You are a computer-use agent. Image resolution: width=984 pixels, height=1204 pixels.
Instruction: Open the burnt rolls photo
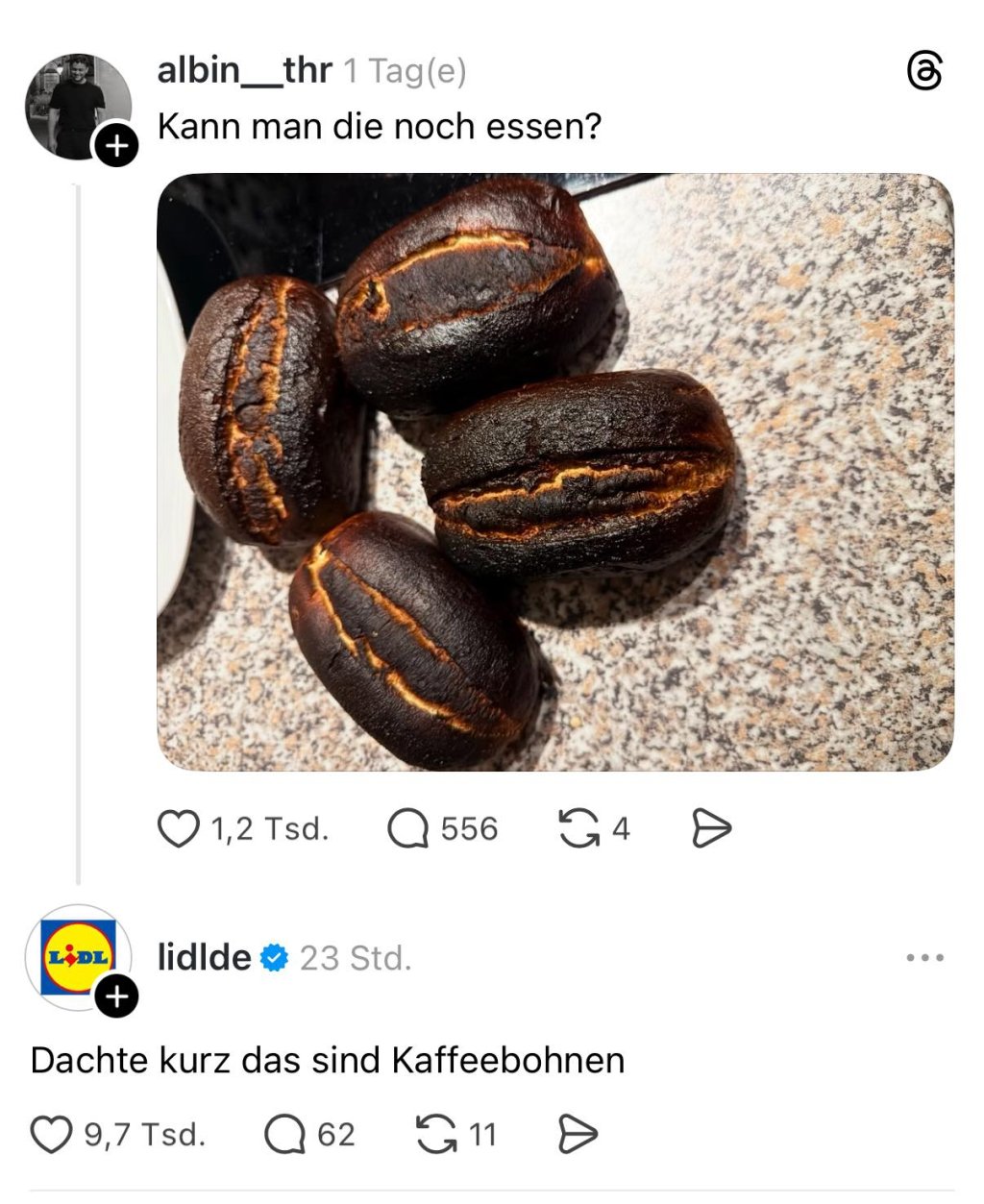(554, 471)
